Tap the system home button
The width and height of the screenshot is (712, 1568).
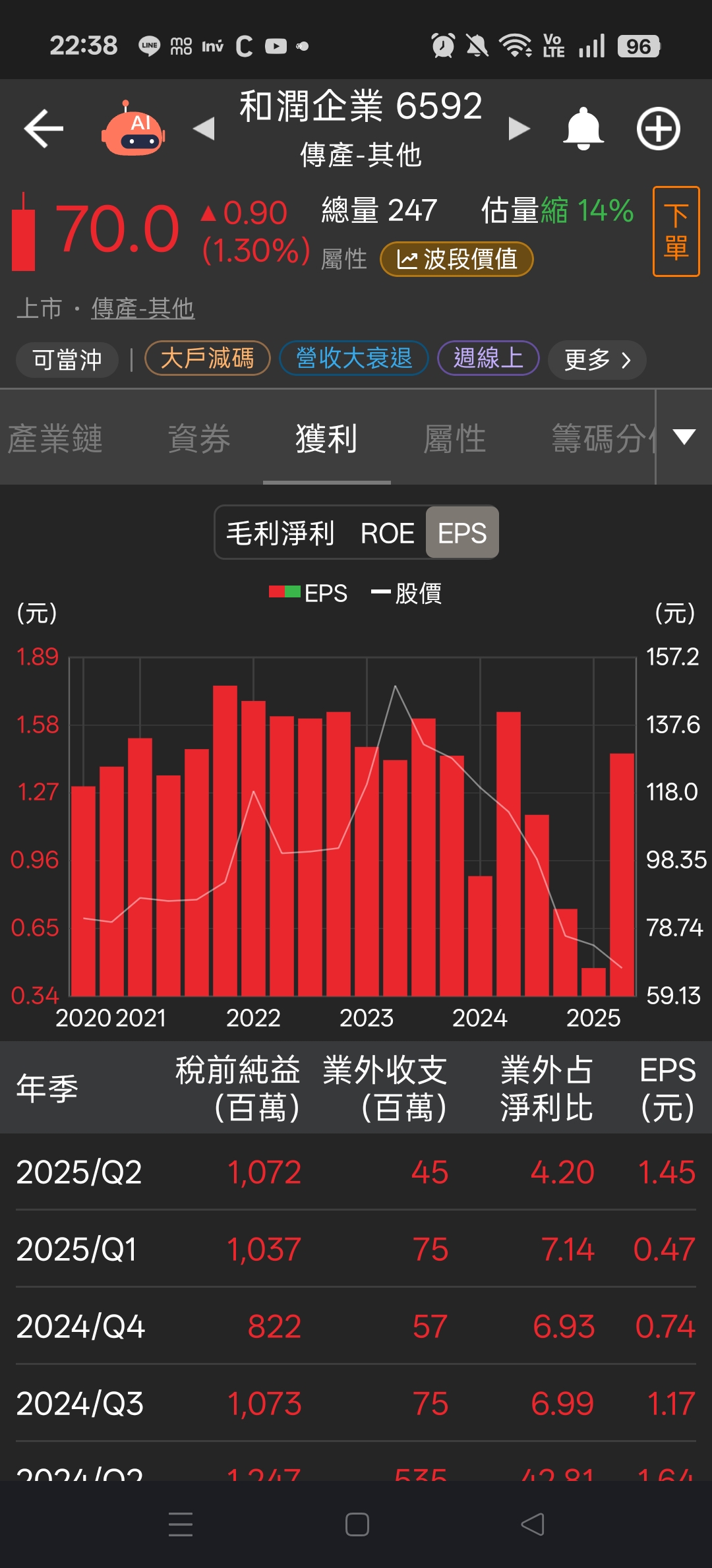[357, 1524]
